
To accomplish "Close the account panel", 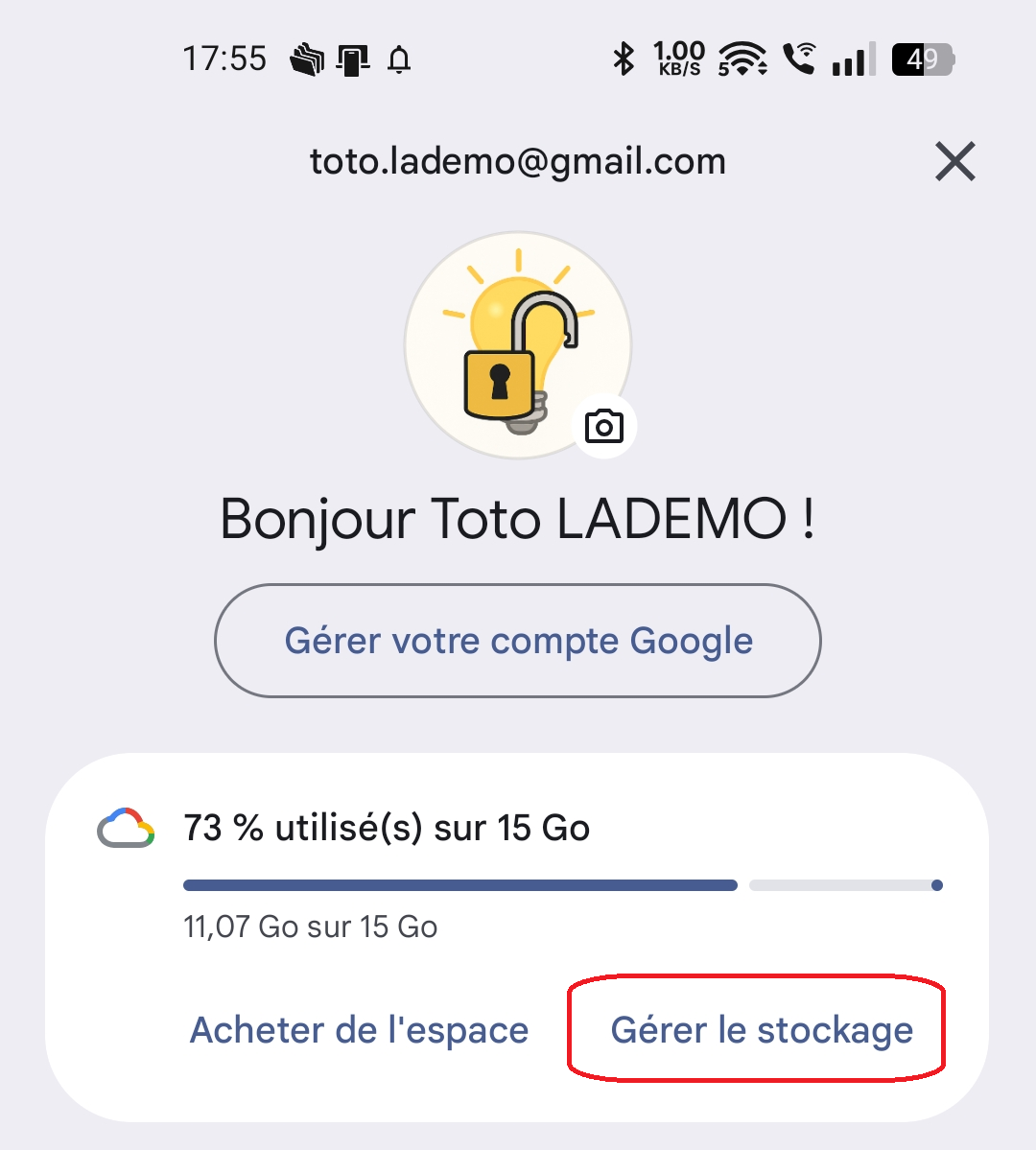I will click(x=954, y=161).
